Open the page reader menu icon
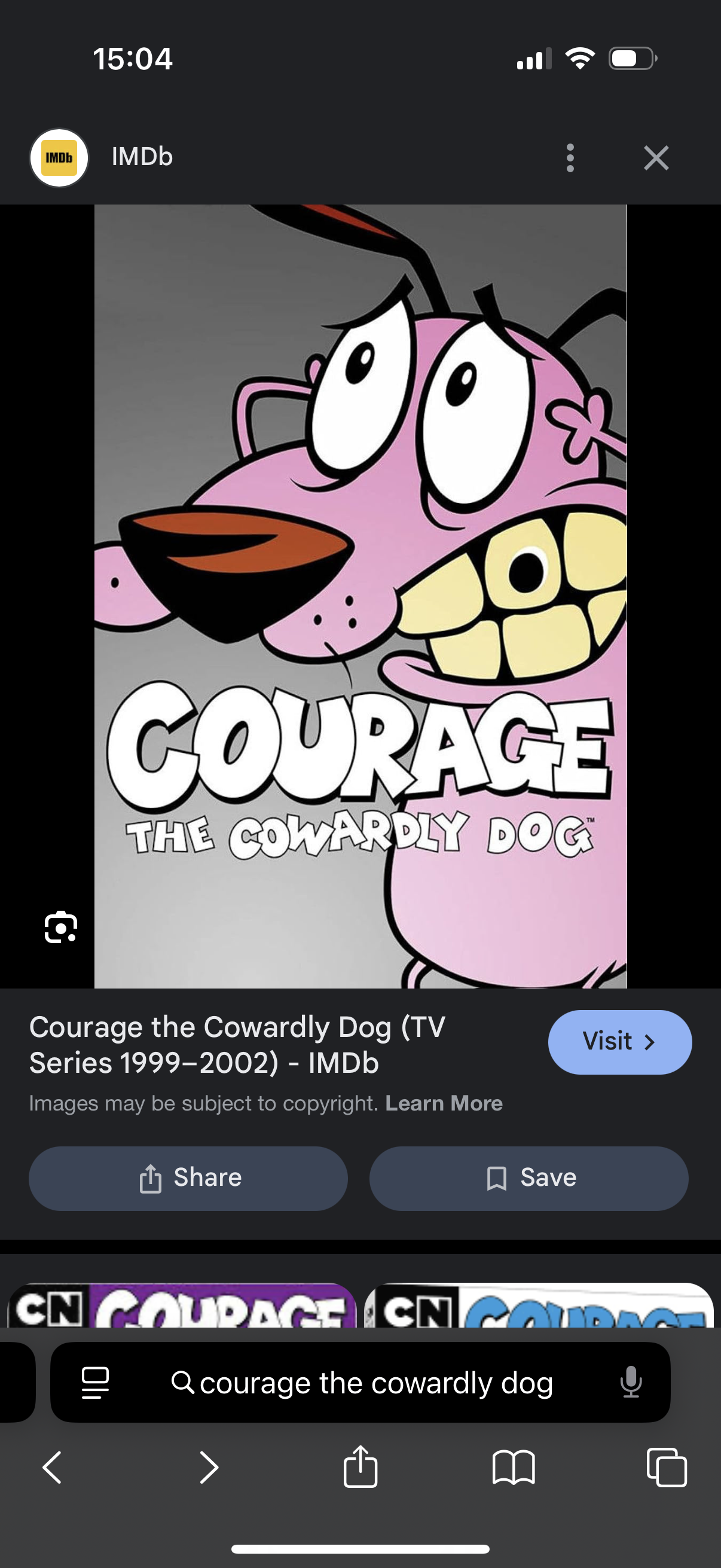This screenshot has height=1568, width=721. pyautogui.click(x=96, y=1383)
